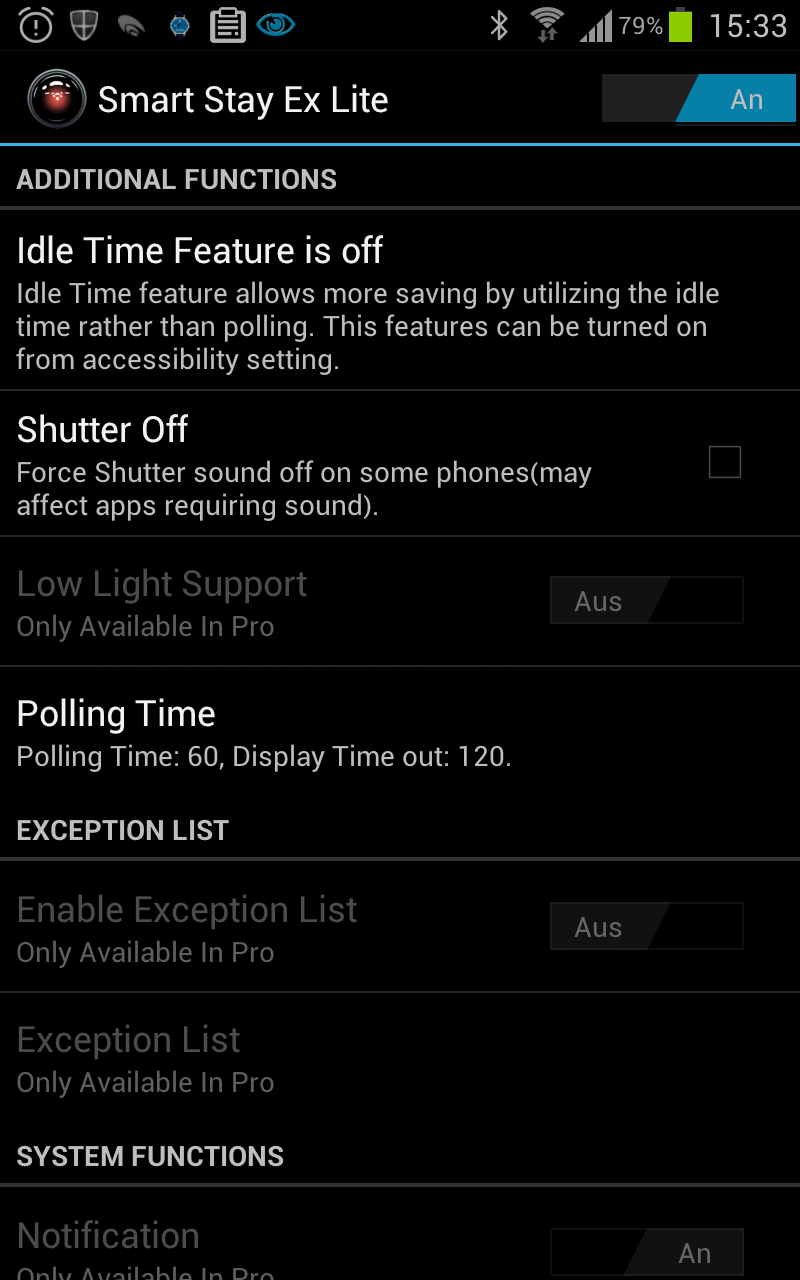
Task: Toggle the Notification switch
Action: pyautogui.click(x=647, y=1252)
